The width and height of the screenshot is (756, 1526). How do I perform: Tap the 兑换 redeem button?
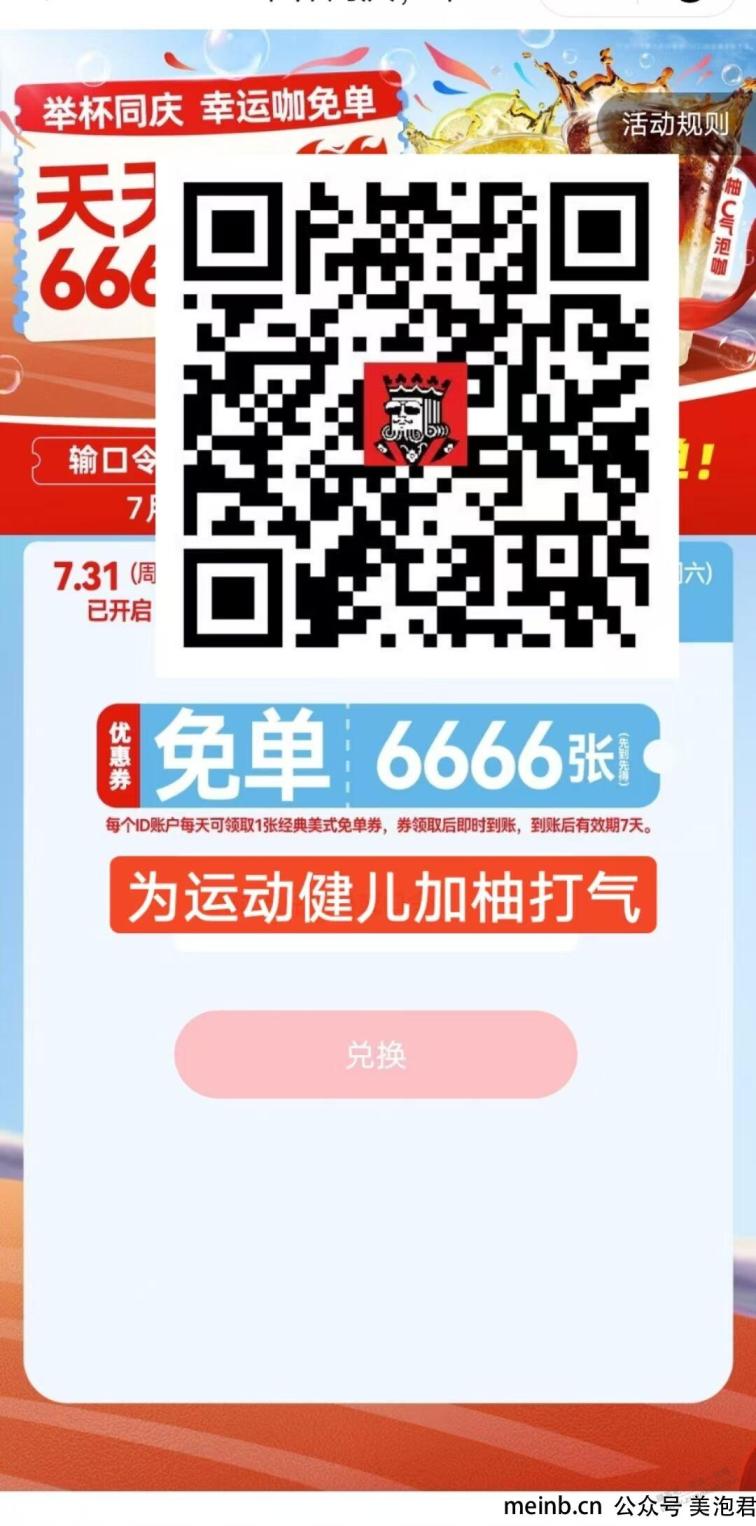pos(376,1054)
